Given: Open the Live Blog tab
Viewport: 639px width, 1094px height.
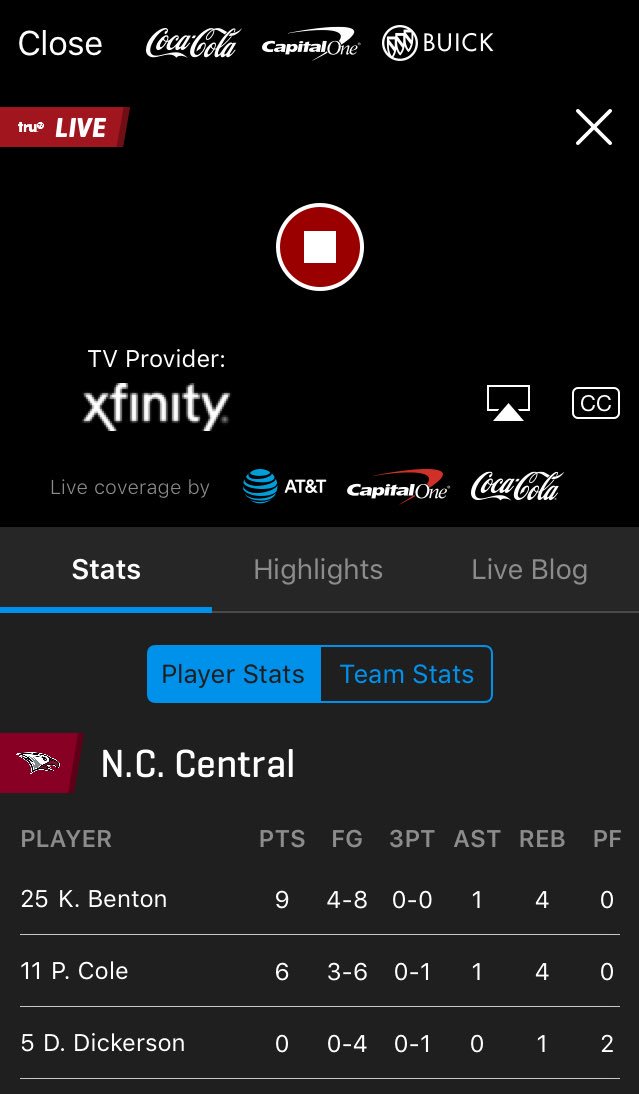Looking at the screenshot, I should pyautogui.click(x=529, y=570).
